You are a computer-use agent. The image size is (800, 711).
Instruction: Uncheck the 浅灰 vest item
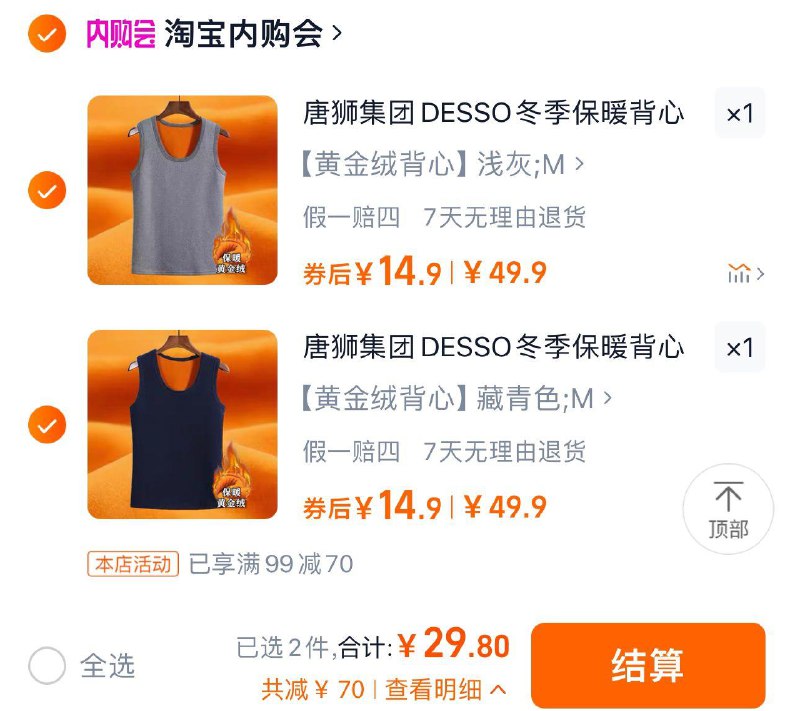click(46, 189)
